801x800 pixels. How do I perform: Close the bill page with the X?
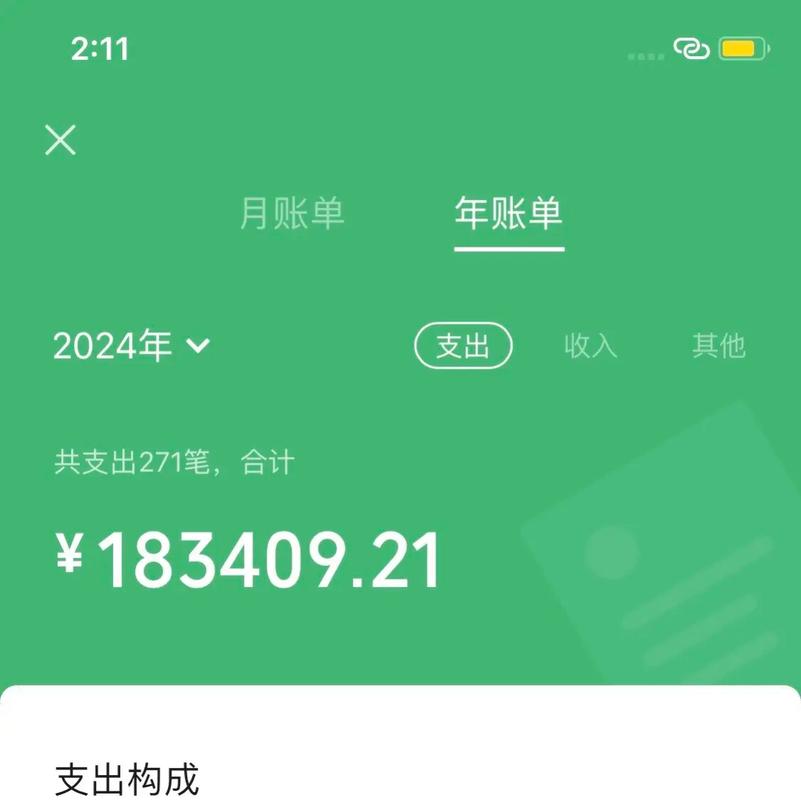click(61, 140)
